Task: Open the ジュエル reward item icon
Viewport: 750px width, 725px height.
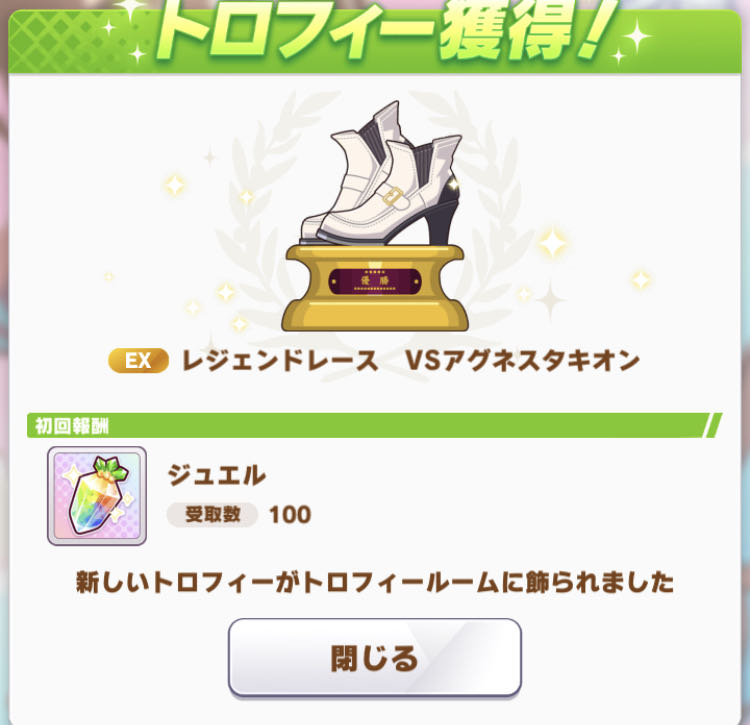Action: click(x=96, y=496)
